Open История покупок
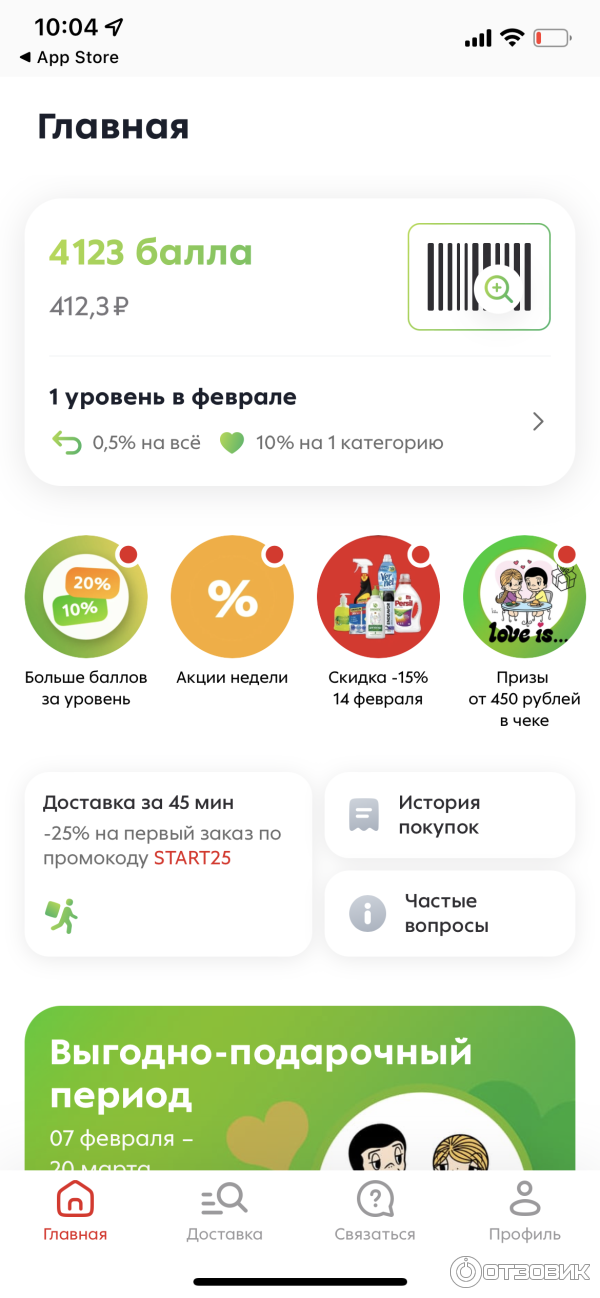Screen dimensions: 600x1298 [x=449, y=815]
